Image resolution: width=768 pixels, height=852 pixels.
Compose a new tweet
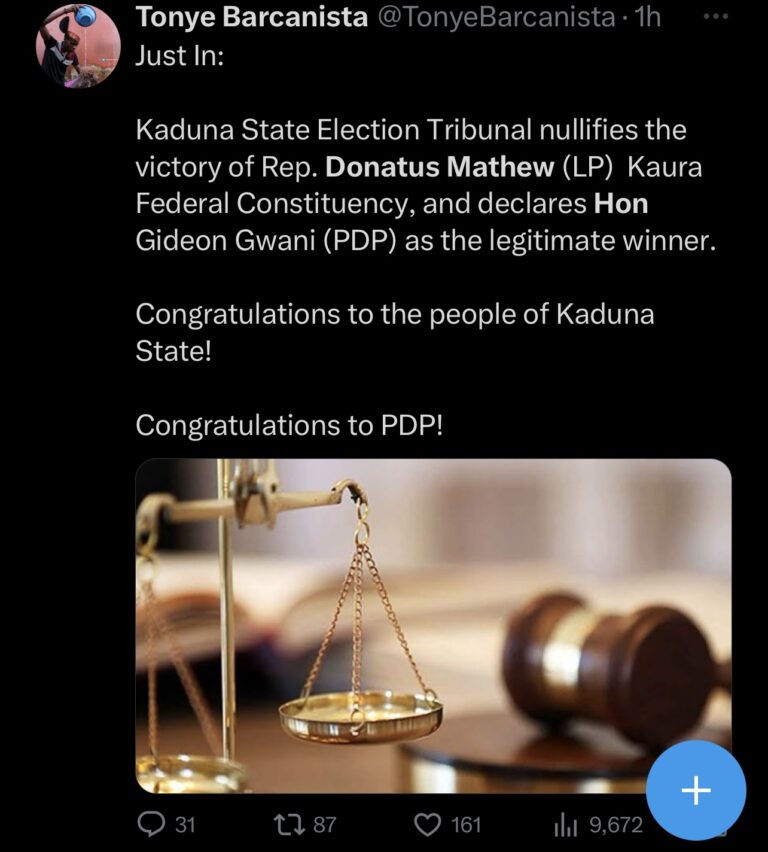695,791
